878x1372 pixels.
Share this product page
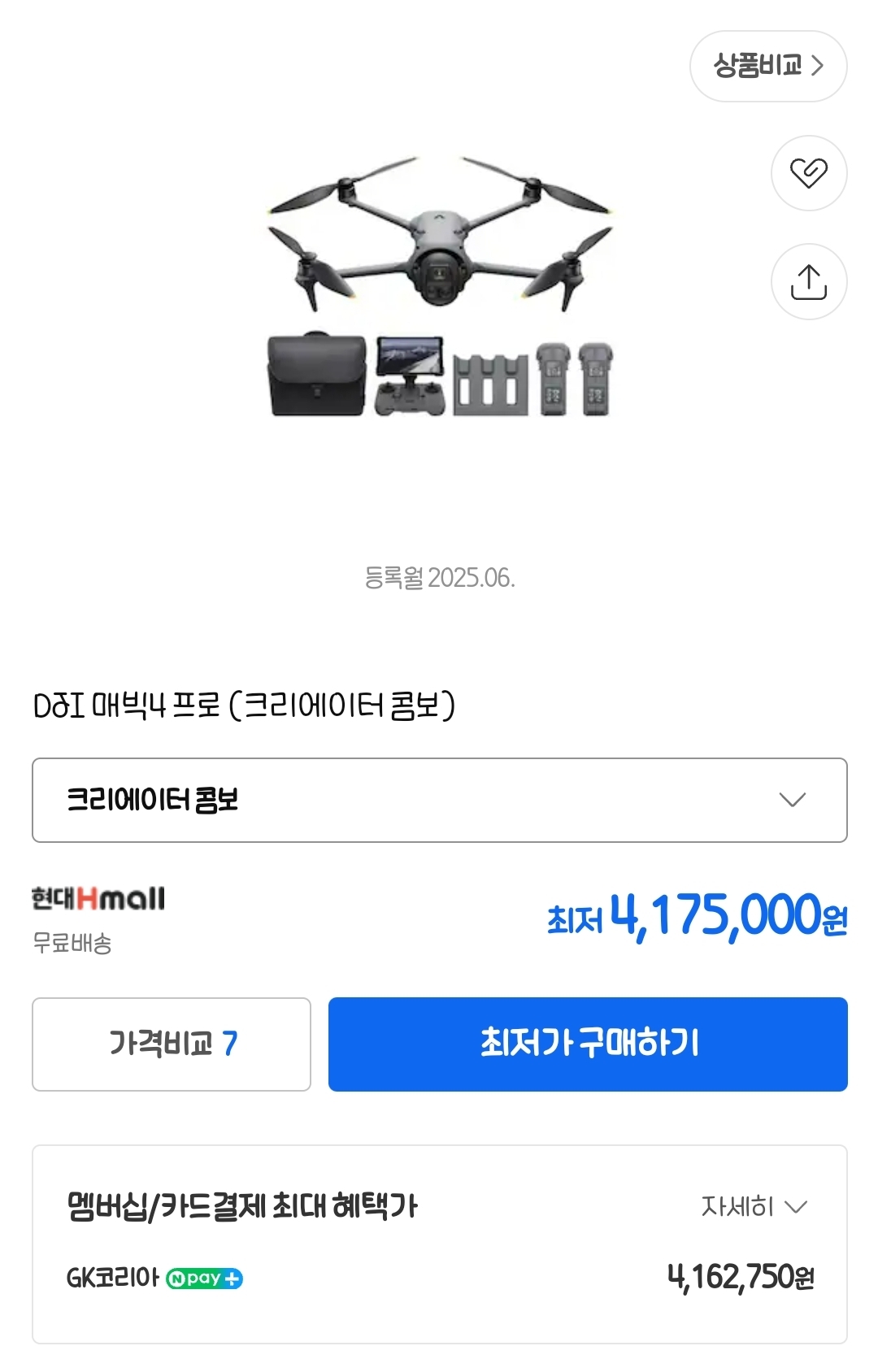808,282
